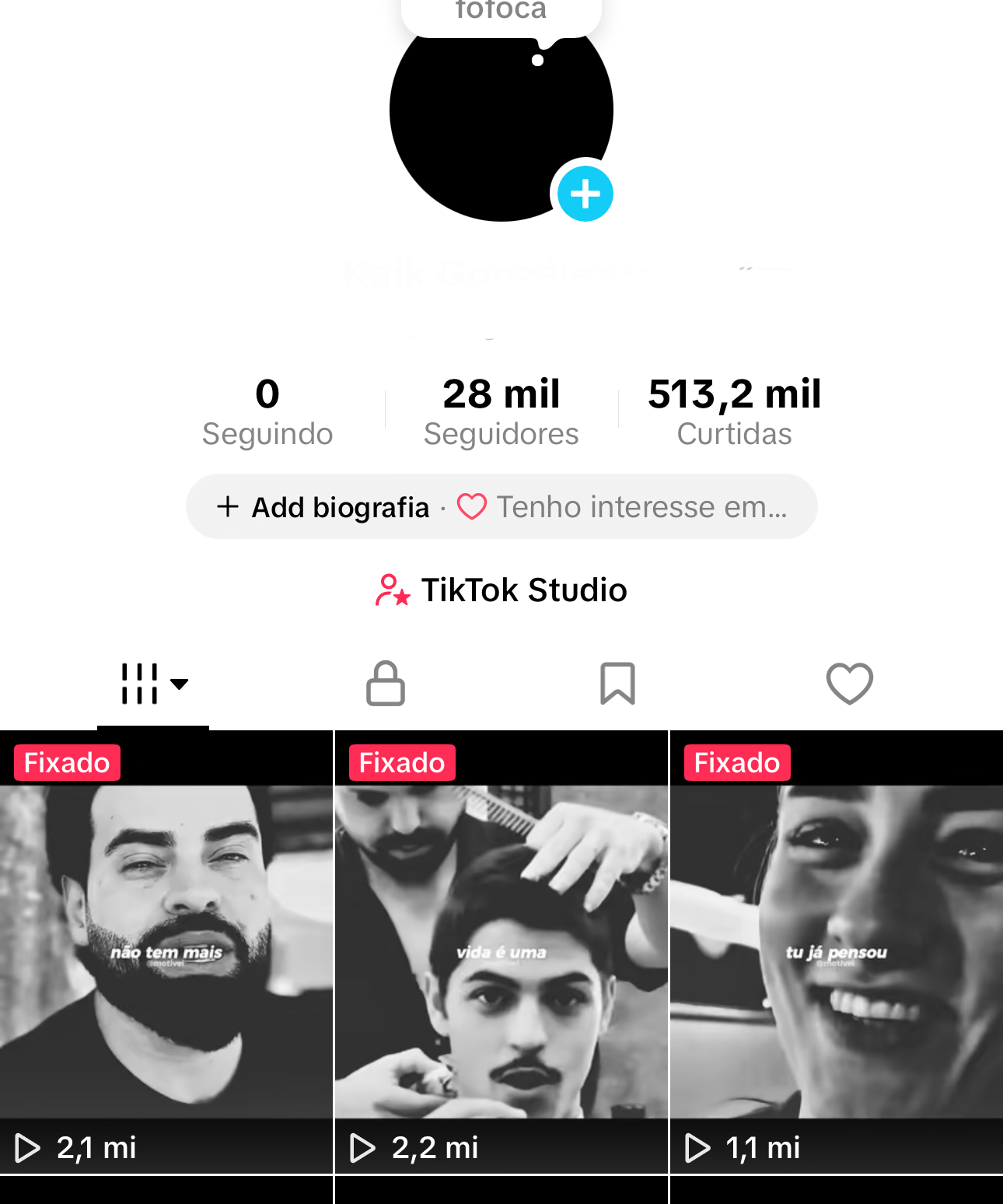1003x1204 pixels.
Task: Switch to the private videos lock tab
Action: coord(386,684)
